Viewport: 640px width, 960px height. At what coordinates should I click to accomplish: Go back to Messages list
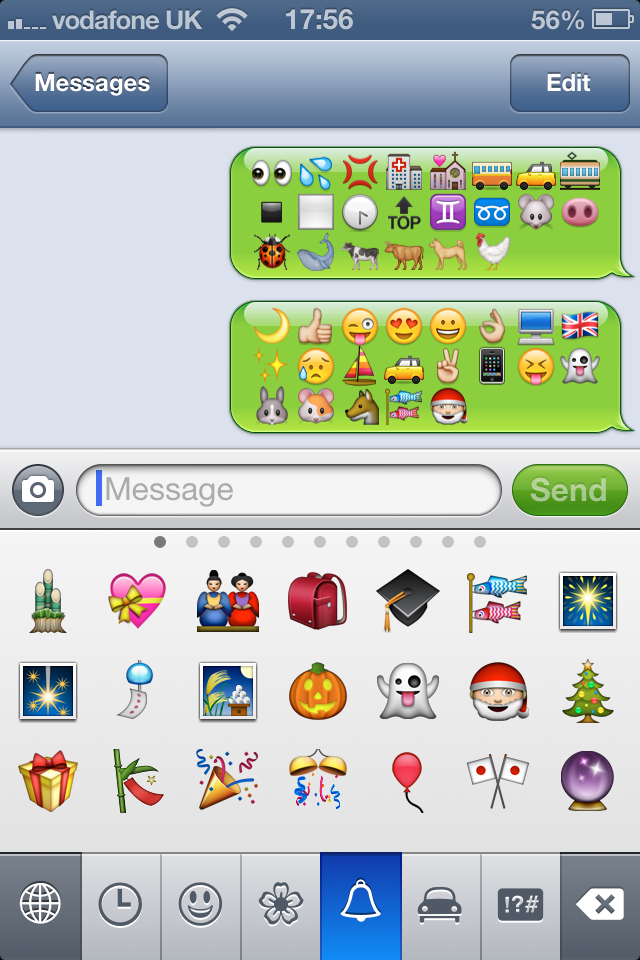[90, 83]
